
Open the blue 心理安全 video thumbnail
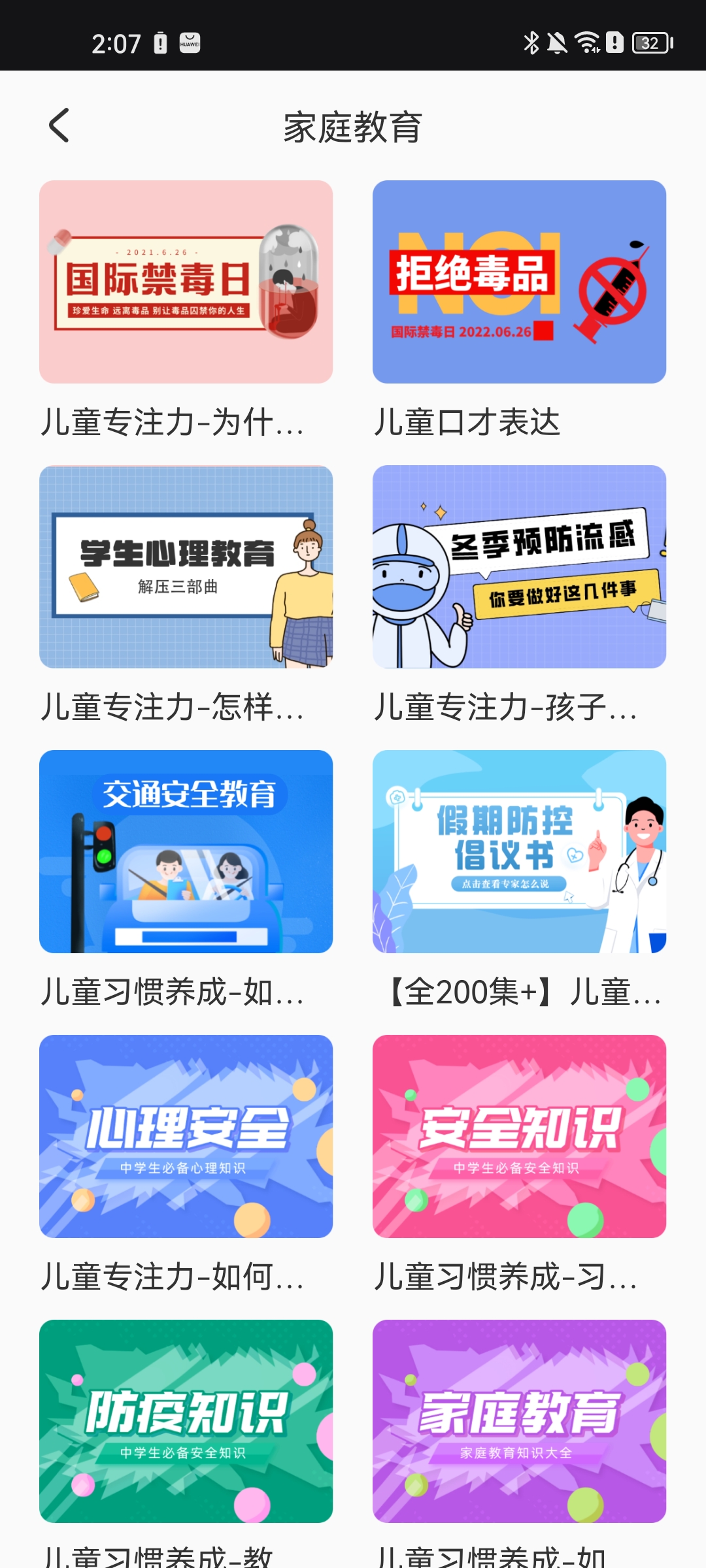click(186, 1135)
